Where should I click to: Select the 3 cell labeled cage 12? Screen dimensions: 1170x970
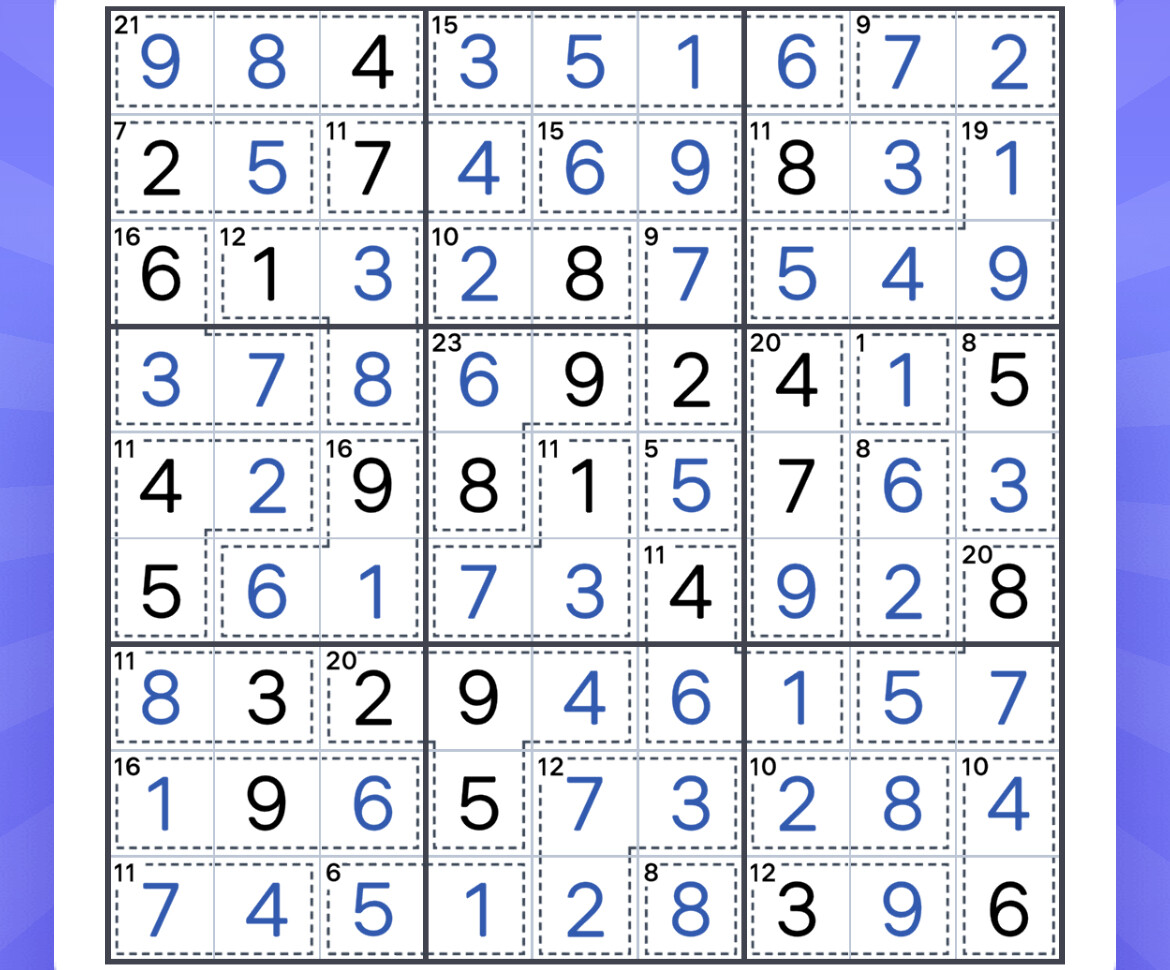point(796,910)
